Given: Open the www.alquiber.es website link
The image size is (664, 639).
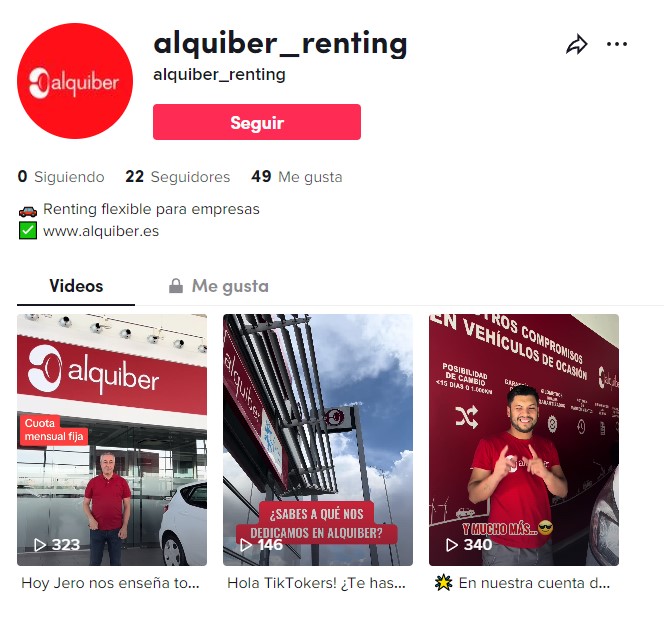Looking at the screenshot, I should point(101,231).
